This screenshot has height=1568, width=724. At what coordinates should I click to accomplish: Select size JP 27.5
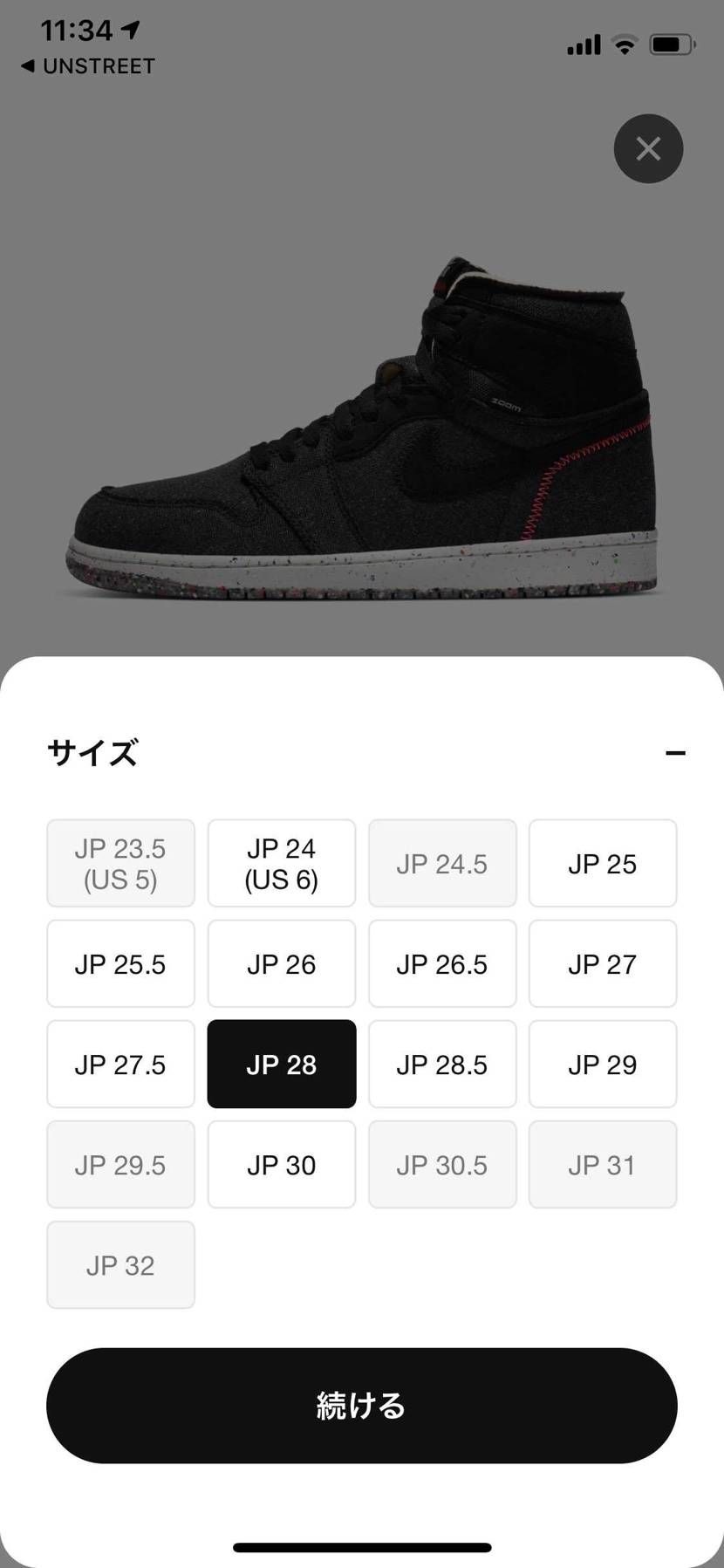120,1064
